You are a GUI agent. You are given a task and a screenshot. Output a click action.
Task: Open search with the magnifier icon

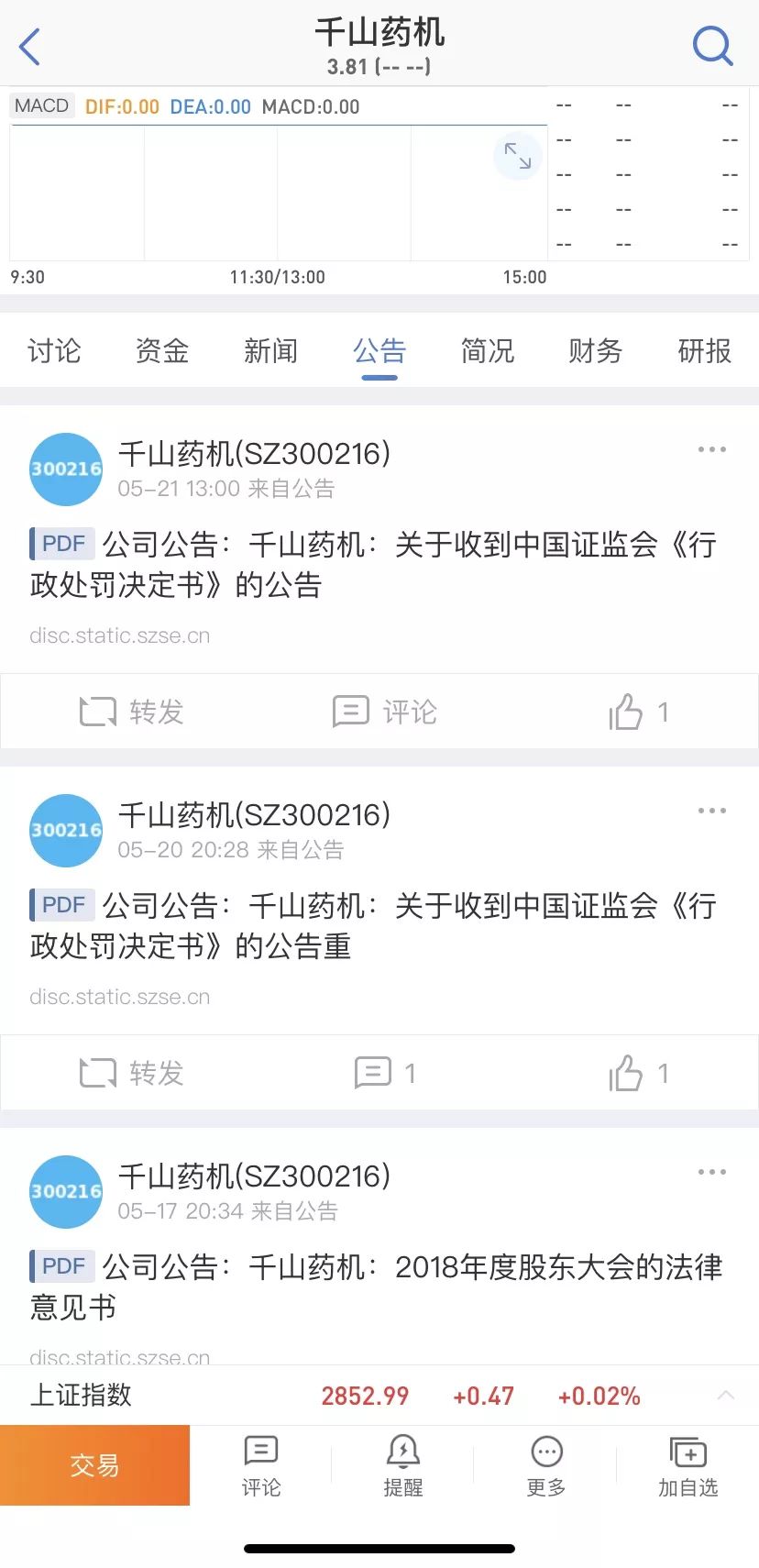point(711,45)
